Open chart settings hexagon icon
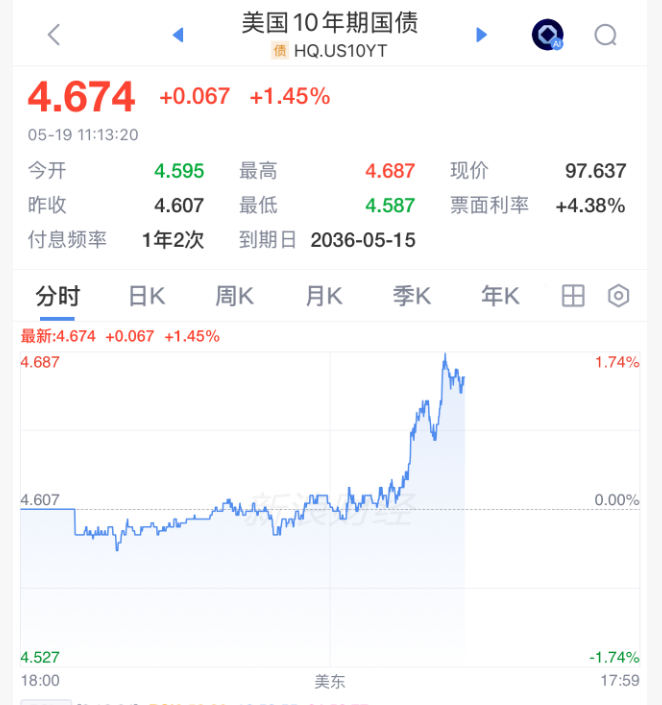 point(618,296)
